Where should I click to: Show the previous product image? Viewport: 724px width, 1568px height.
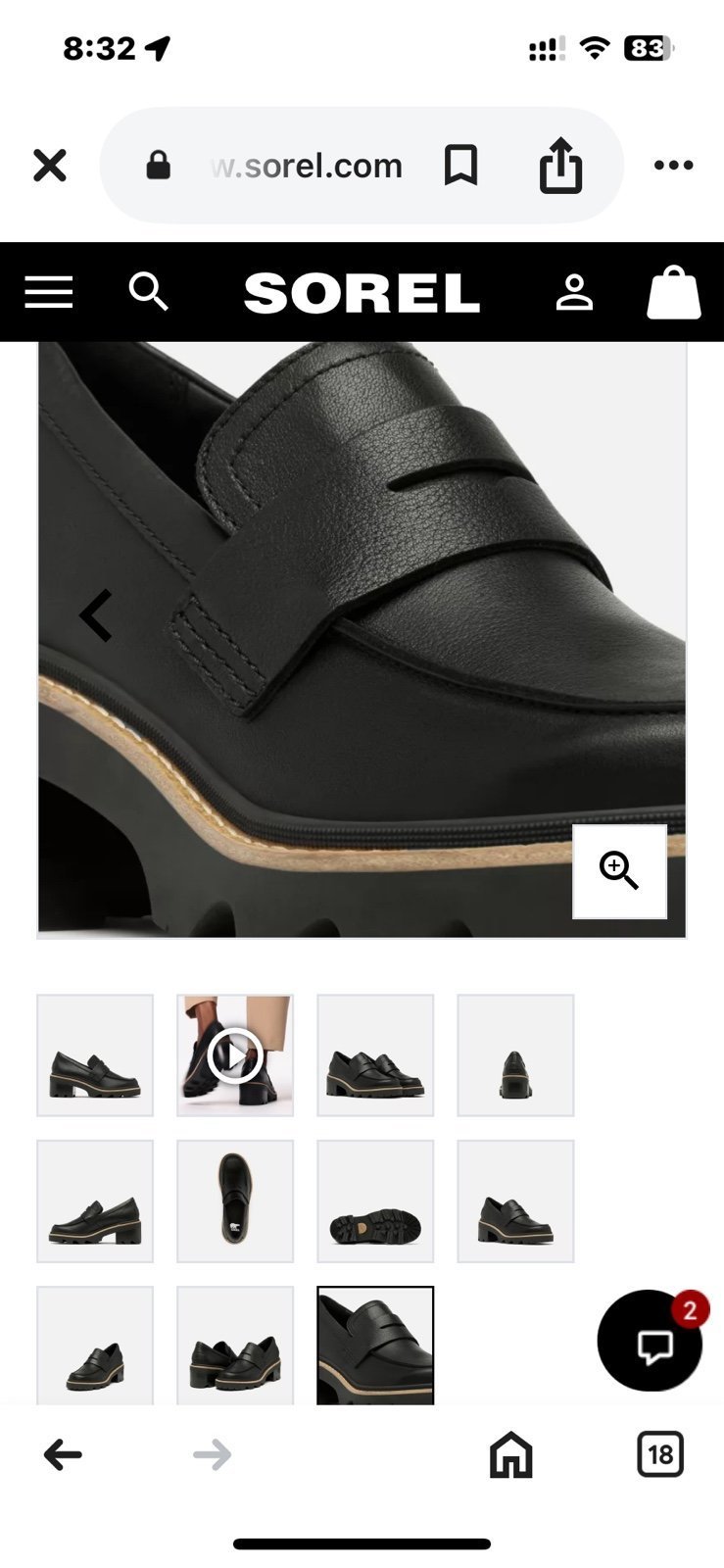tap(96, 615)
